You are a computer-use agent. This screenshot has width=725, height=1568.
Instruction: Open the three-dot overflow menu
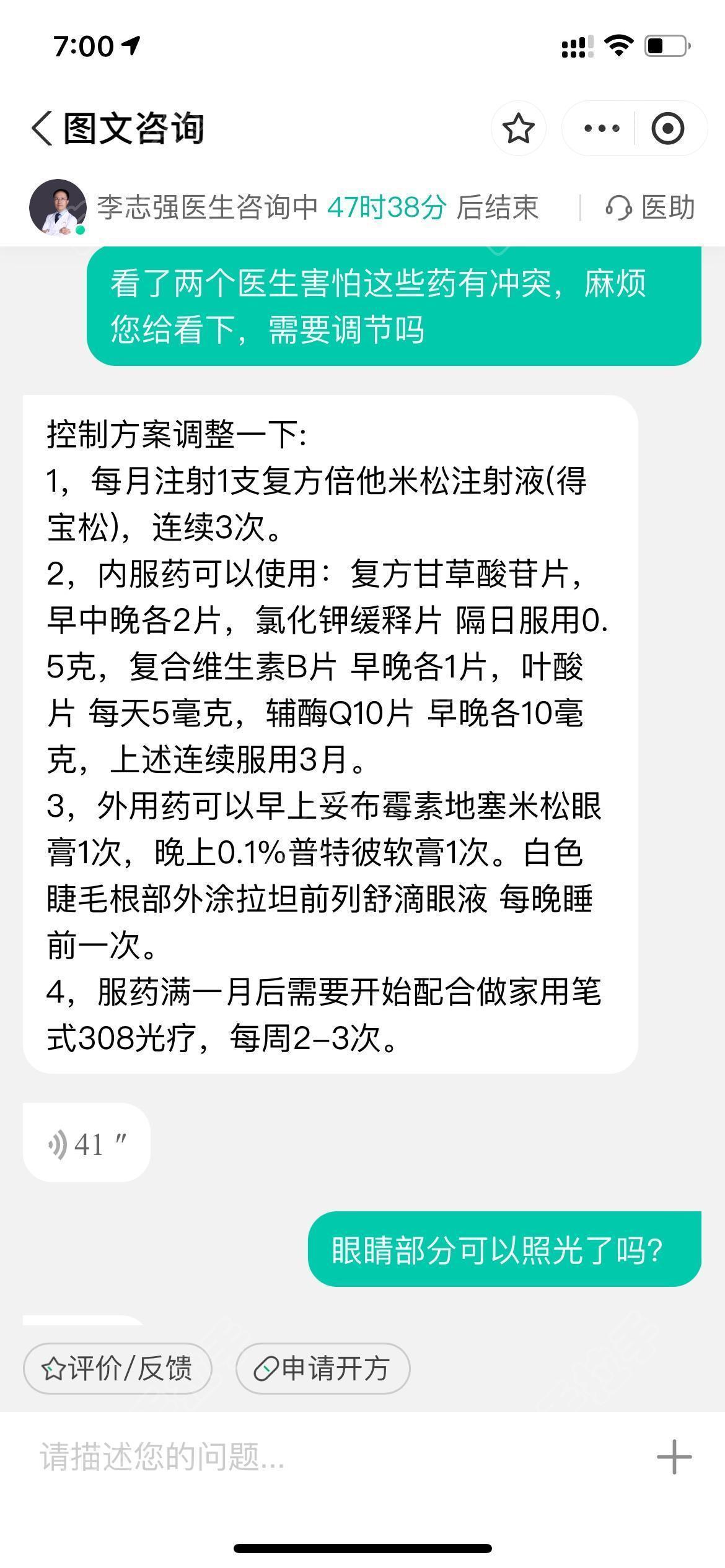point(601,129)
